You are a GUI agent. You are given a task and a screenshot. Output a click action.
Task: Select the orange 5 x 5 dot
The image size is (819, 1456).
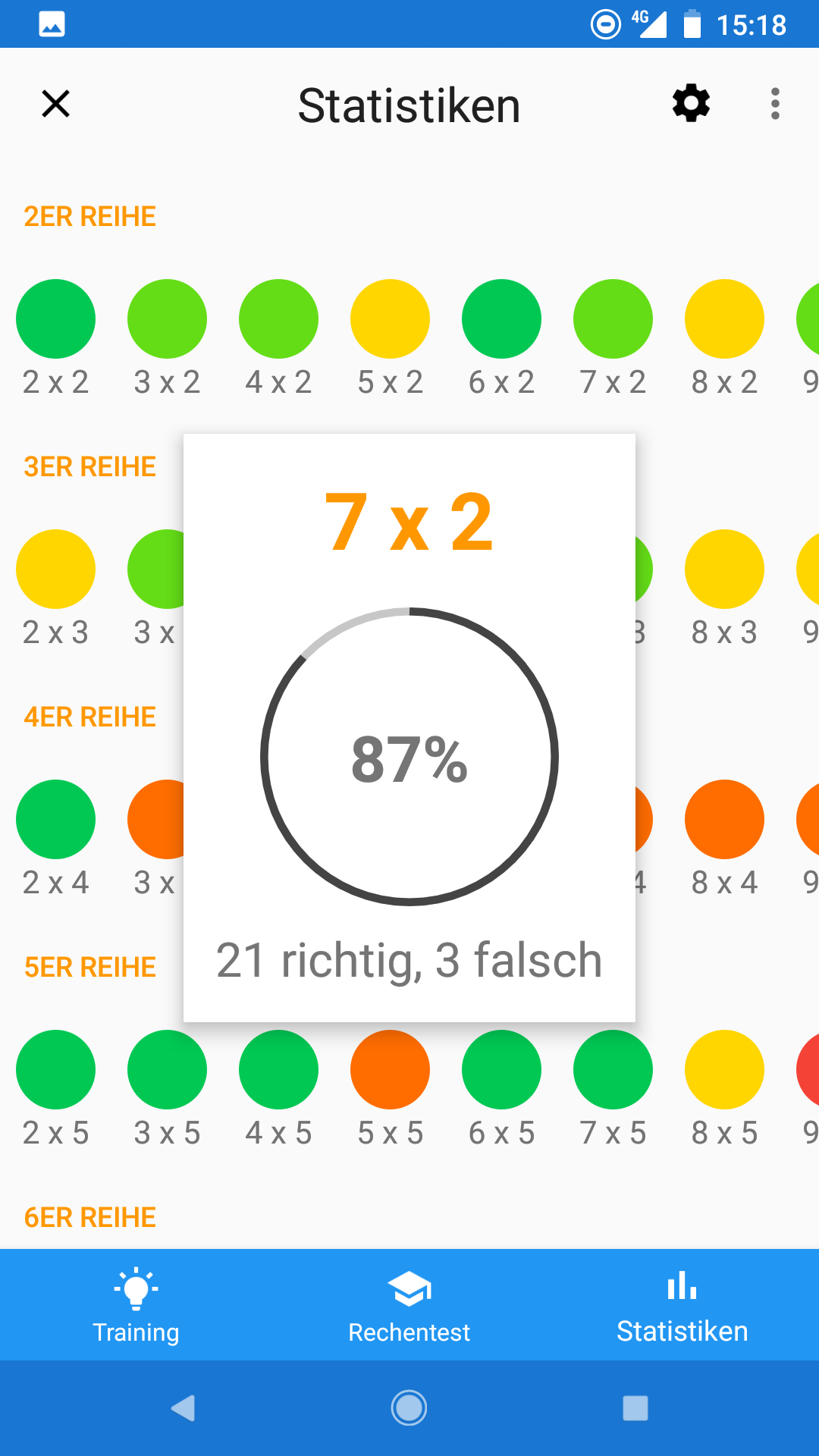pos(390,1069)
